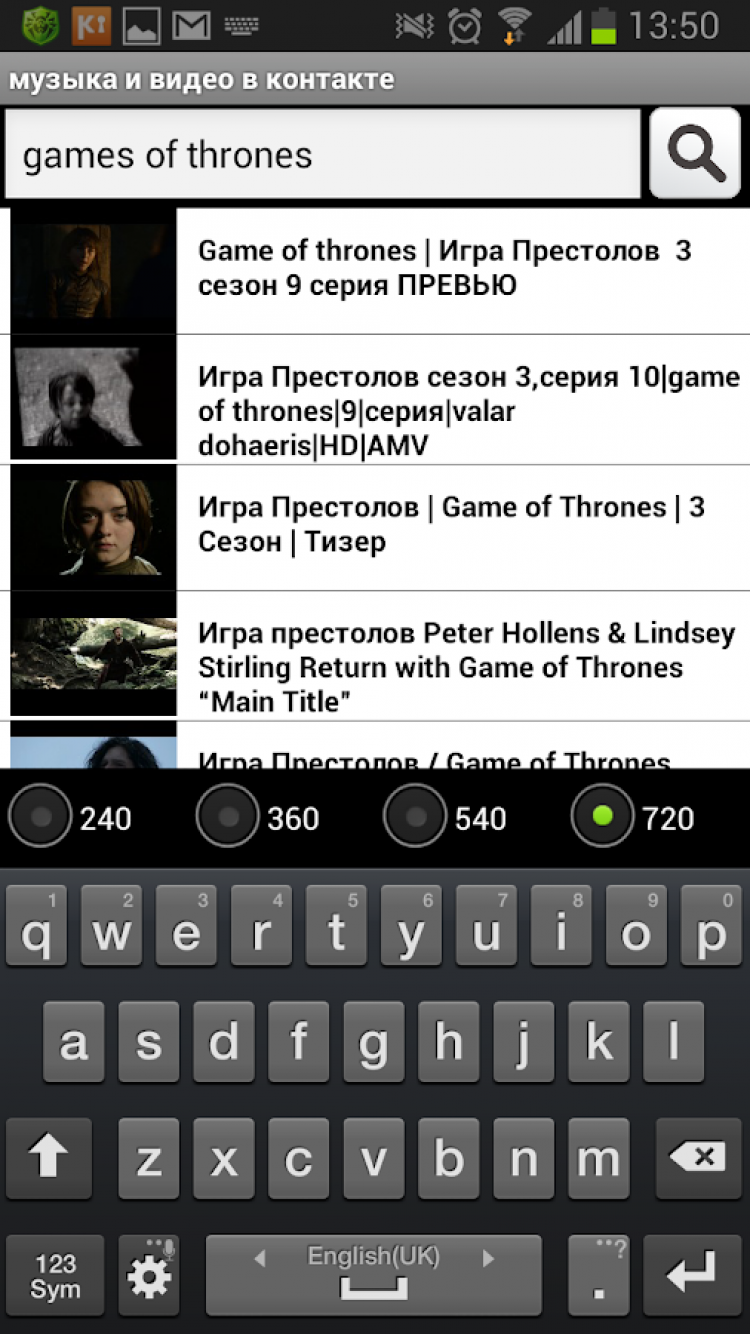
Task: Switch keyboard to 123 Sym layout
Action: [55, 1275]
